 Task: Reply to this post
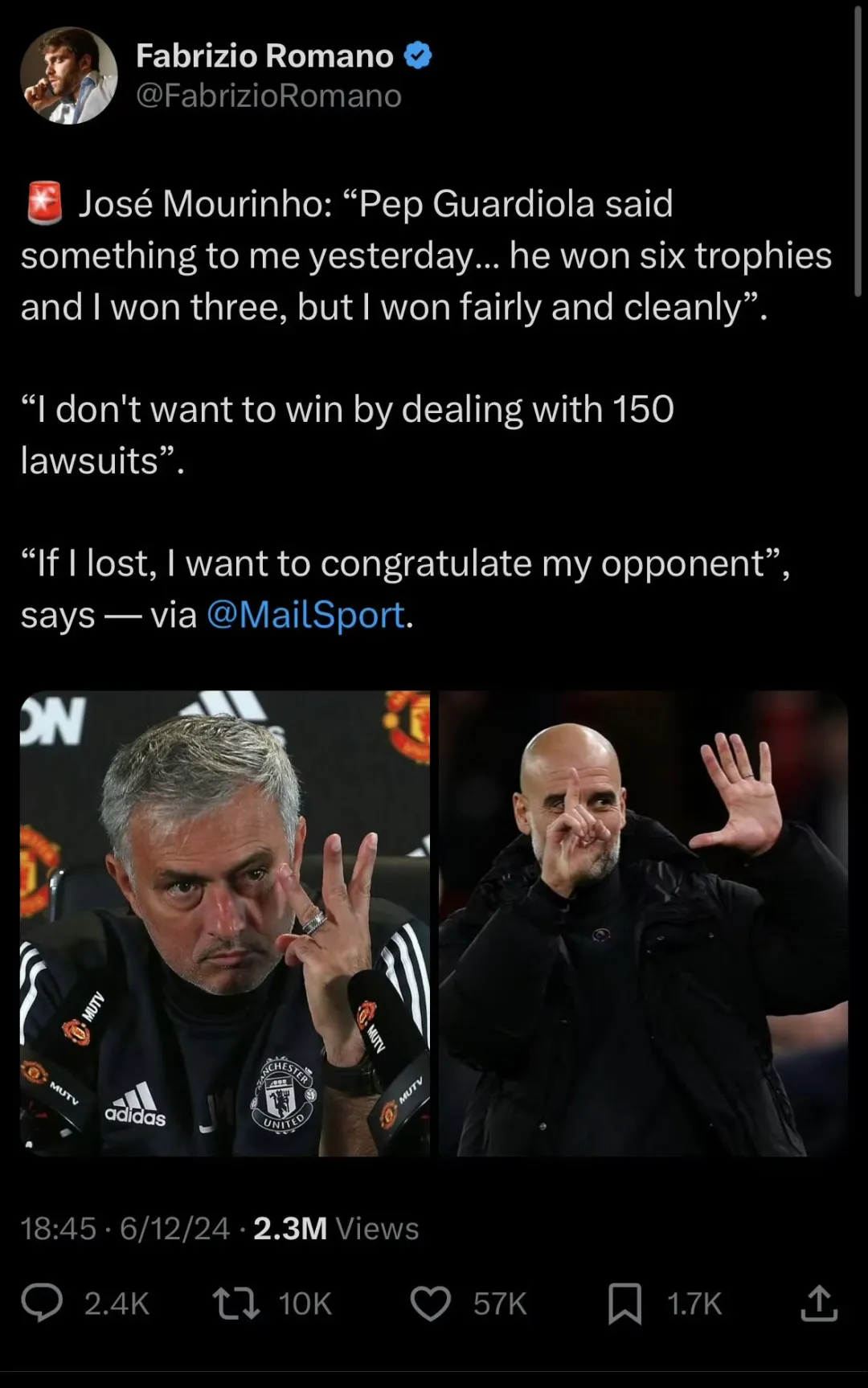[42, 1303]
